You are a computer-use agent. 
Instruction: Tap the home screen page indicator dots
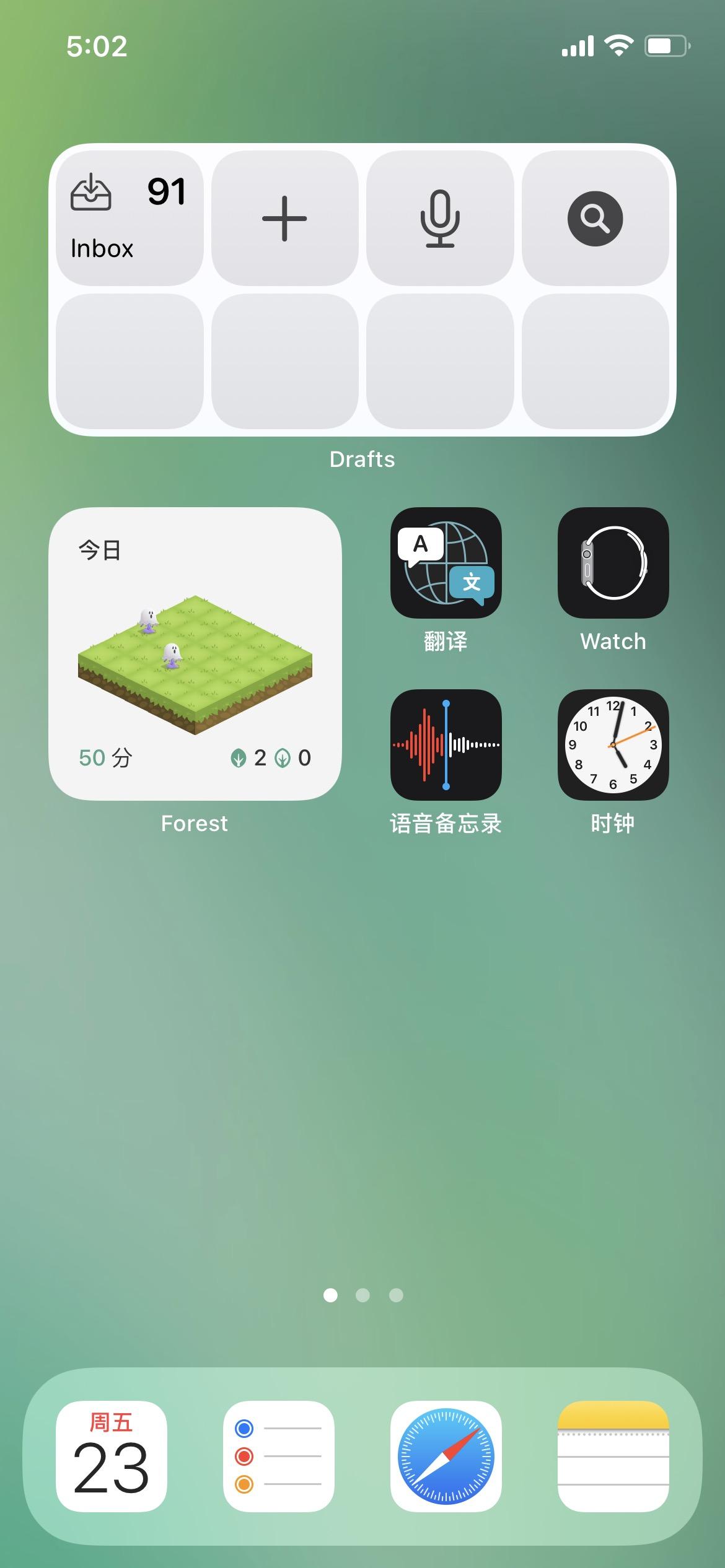coord(362,1295)
